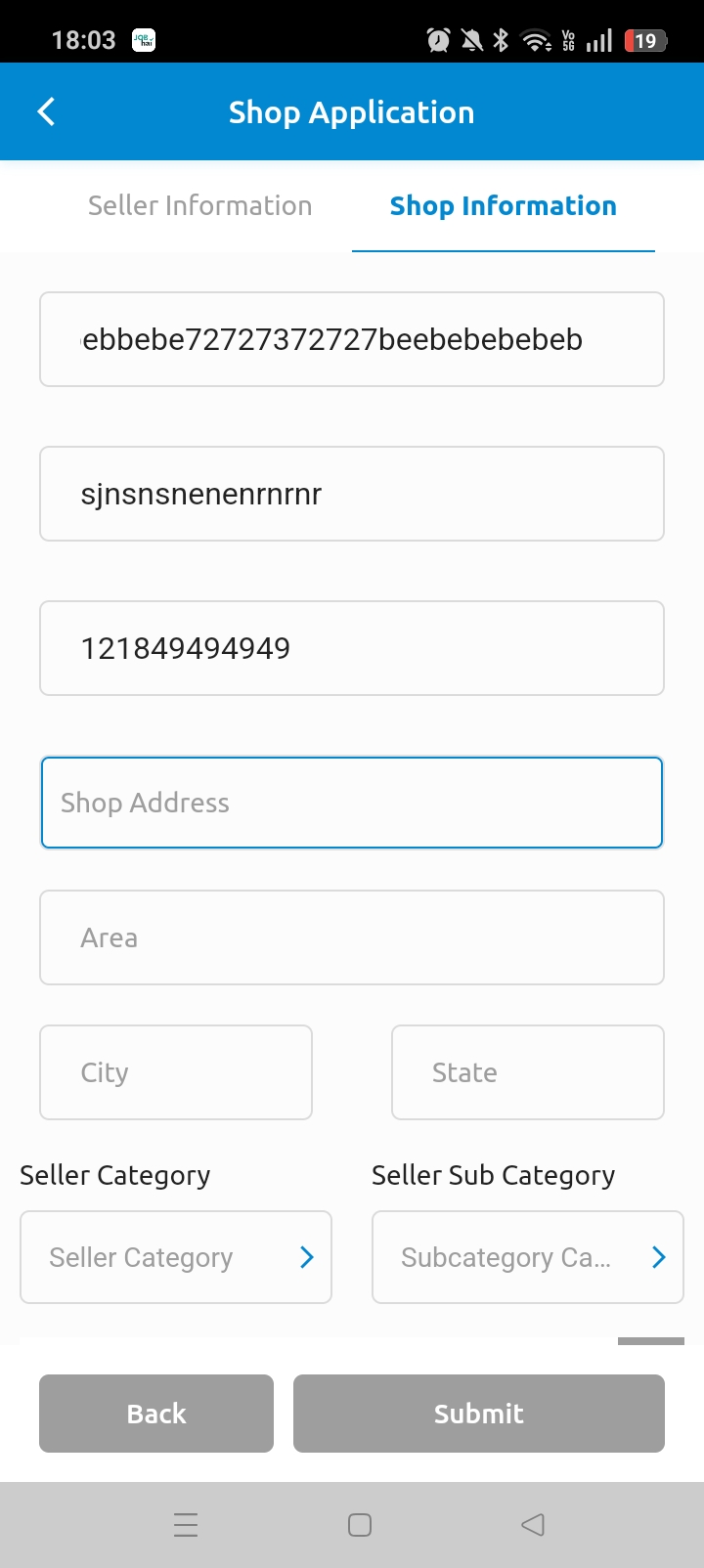Go to the home screen via system button
The image size is (704, 1568).
[360, 1525]
